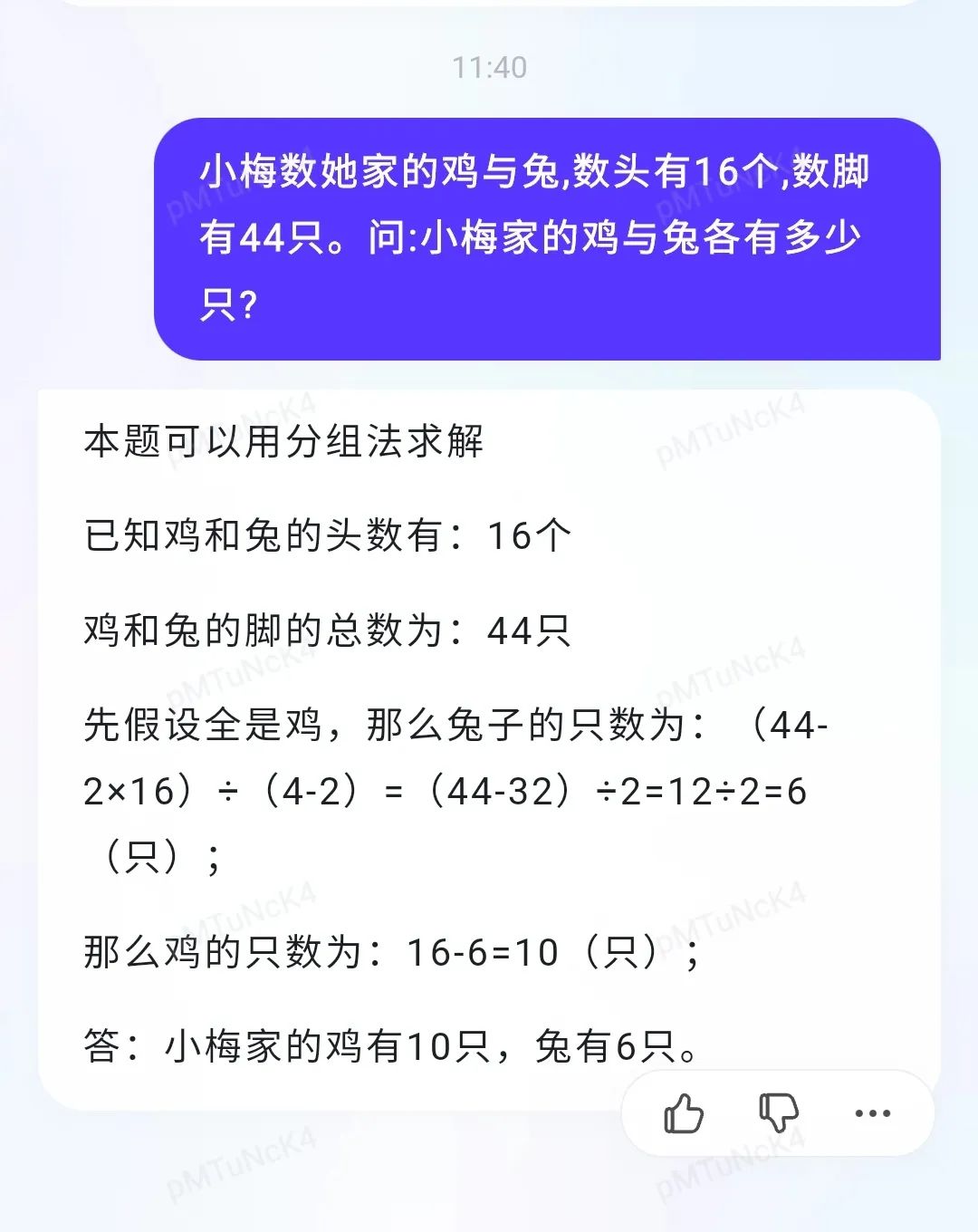Open the three-dot more options menu

click(872, 1113)
